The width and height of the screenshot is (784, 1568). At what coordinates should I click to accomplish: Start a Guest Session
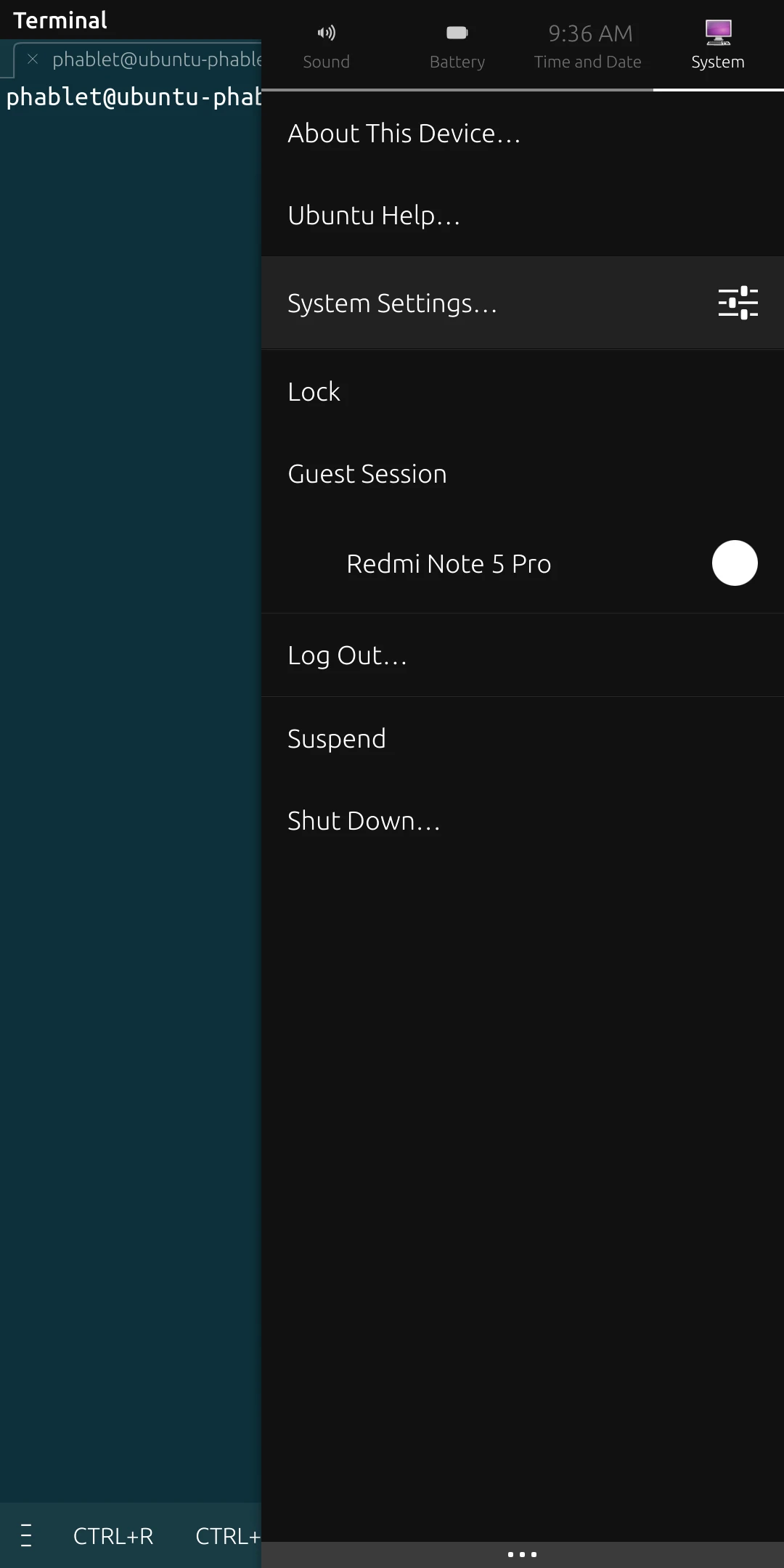(367, 474)
